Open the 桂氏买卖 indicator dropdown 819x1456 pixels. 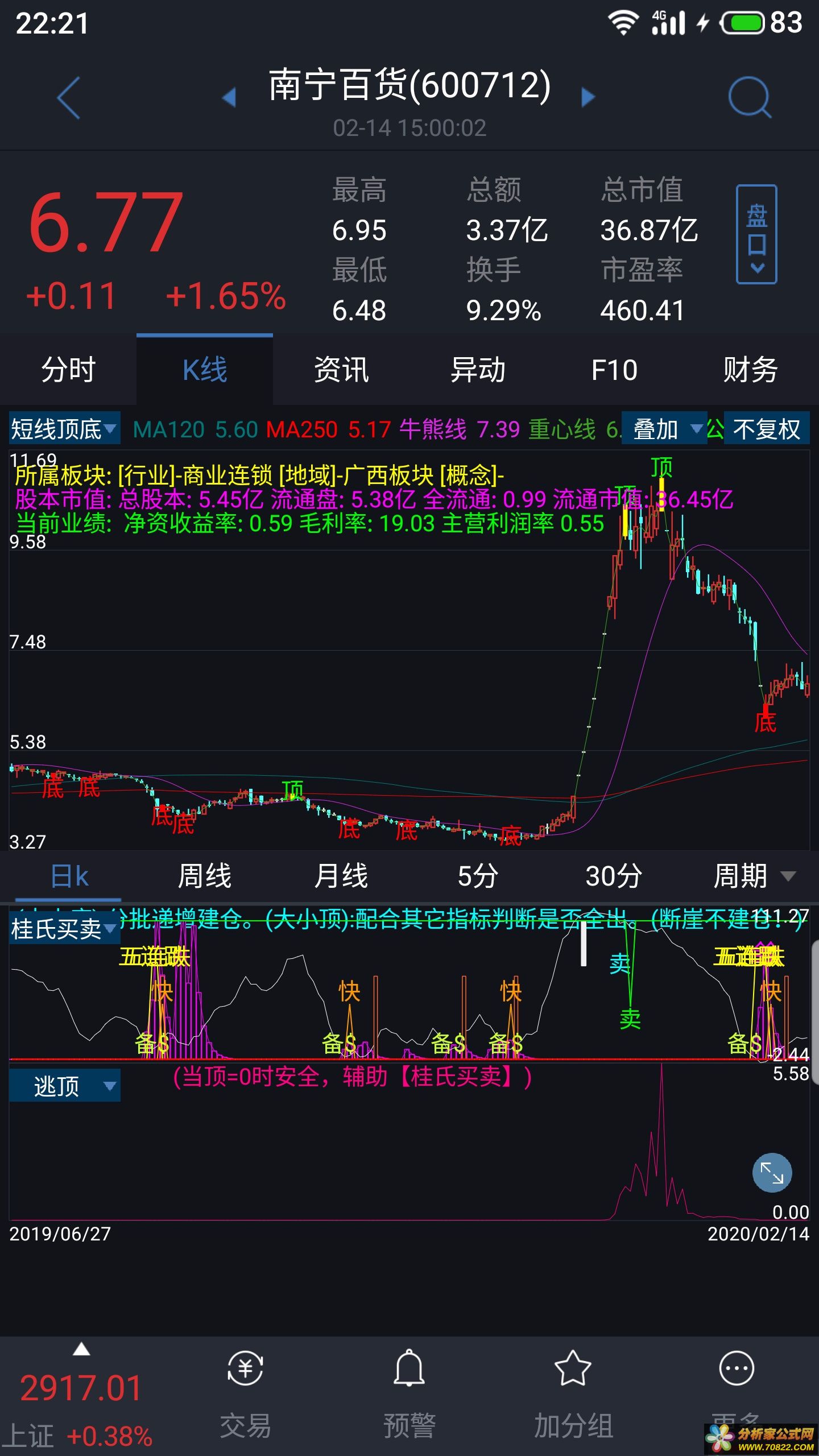pos(64,929)
